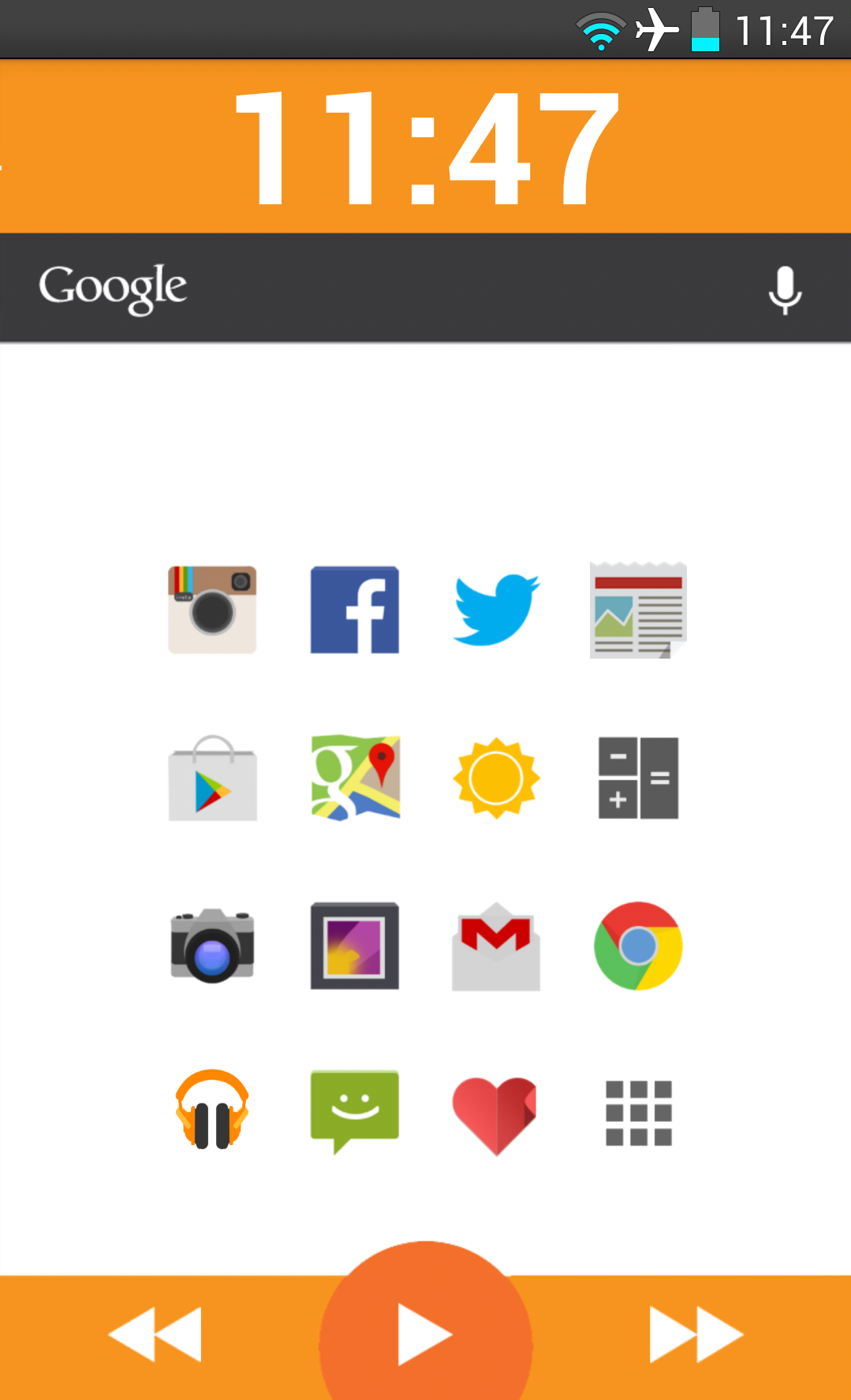The width and height of the screenshot is (851, 1400).
Task: Open Google Maps
Action: click(x=356, y=778)
